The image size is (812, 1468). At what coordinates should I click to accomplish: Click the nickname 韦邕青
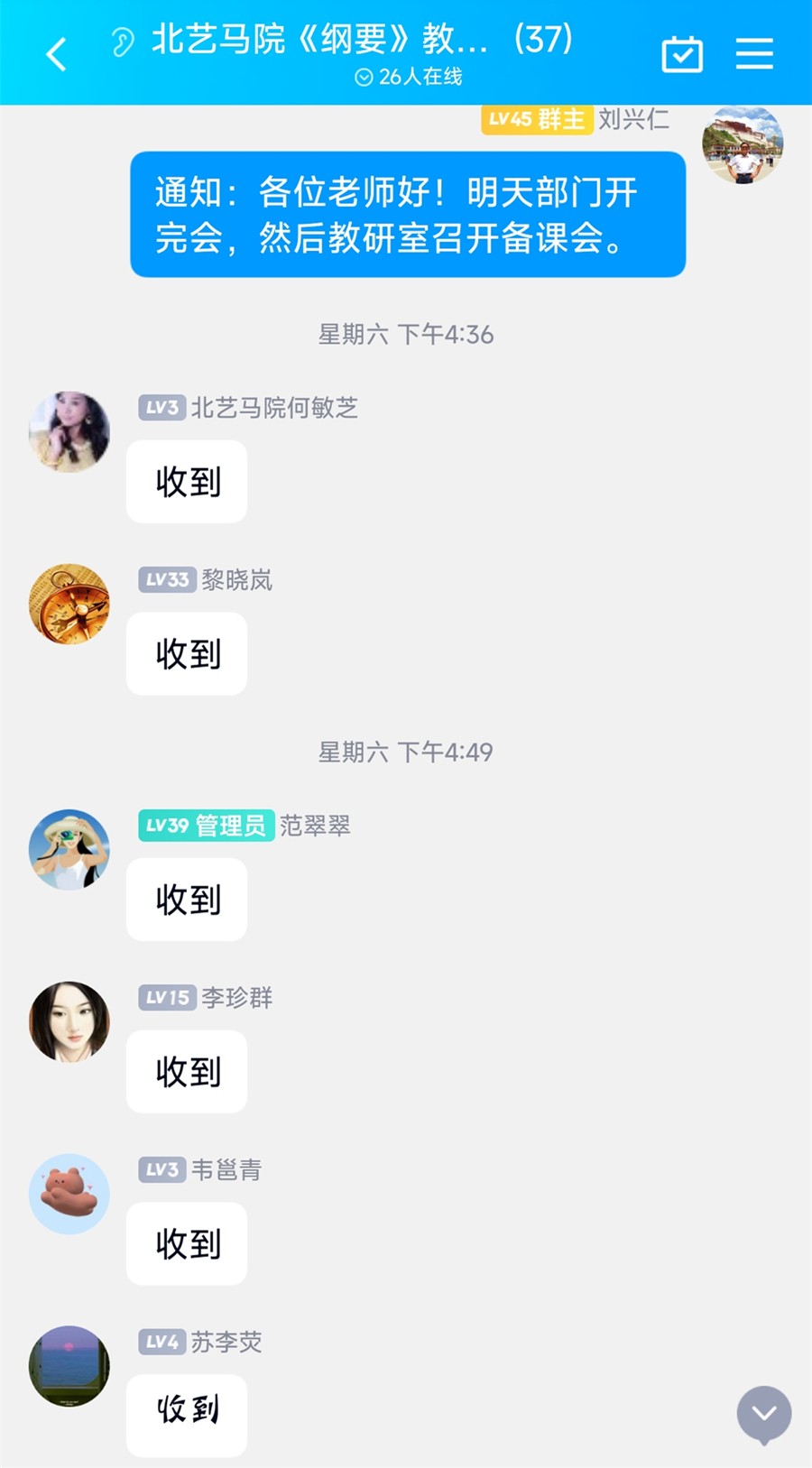[x=226, y=1170]
